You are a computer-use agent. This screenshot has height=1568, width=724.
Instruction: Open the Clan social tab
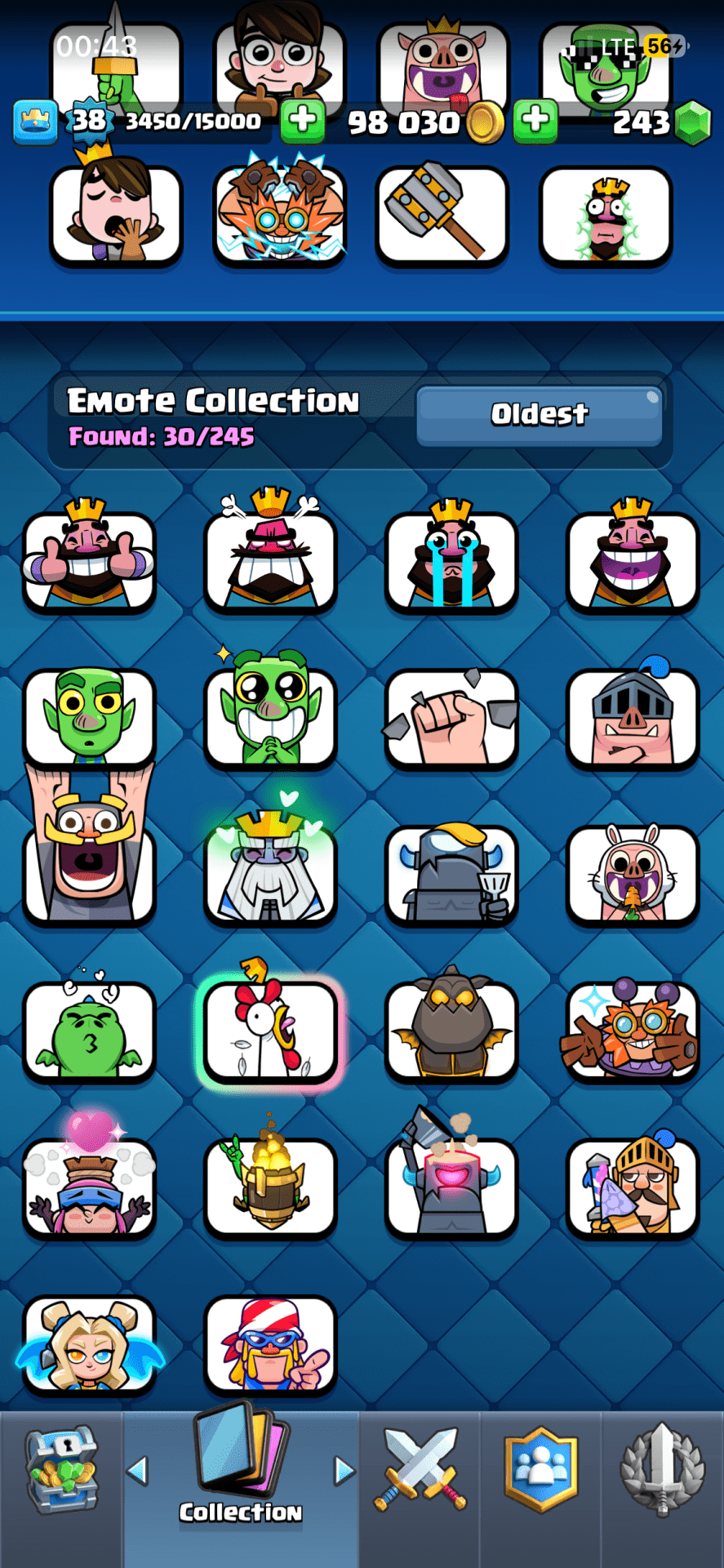coord(540,1470)
